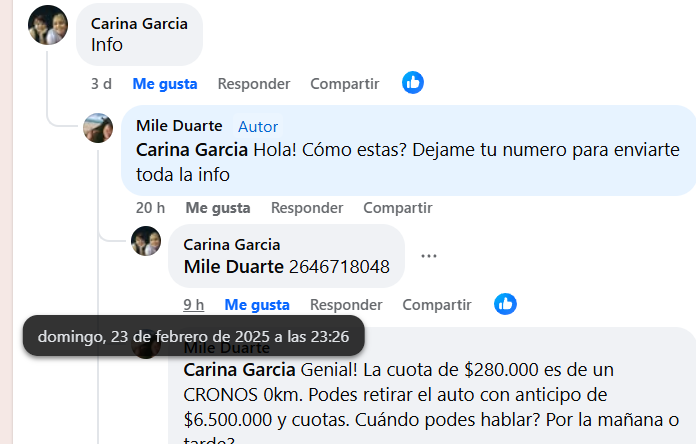This screenshot has width=696, height=444.
Task: View reactions on the phone number comment
Action: [505, 304]
